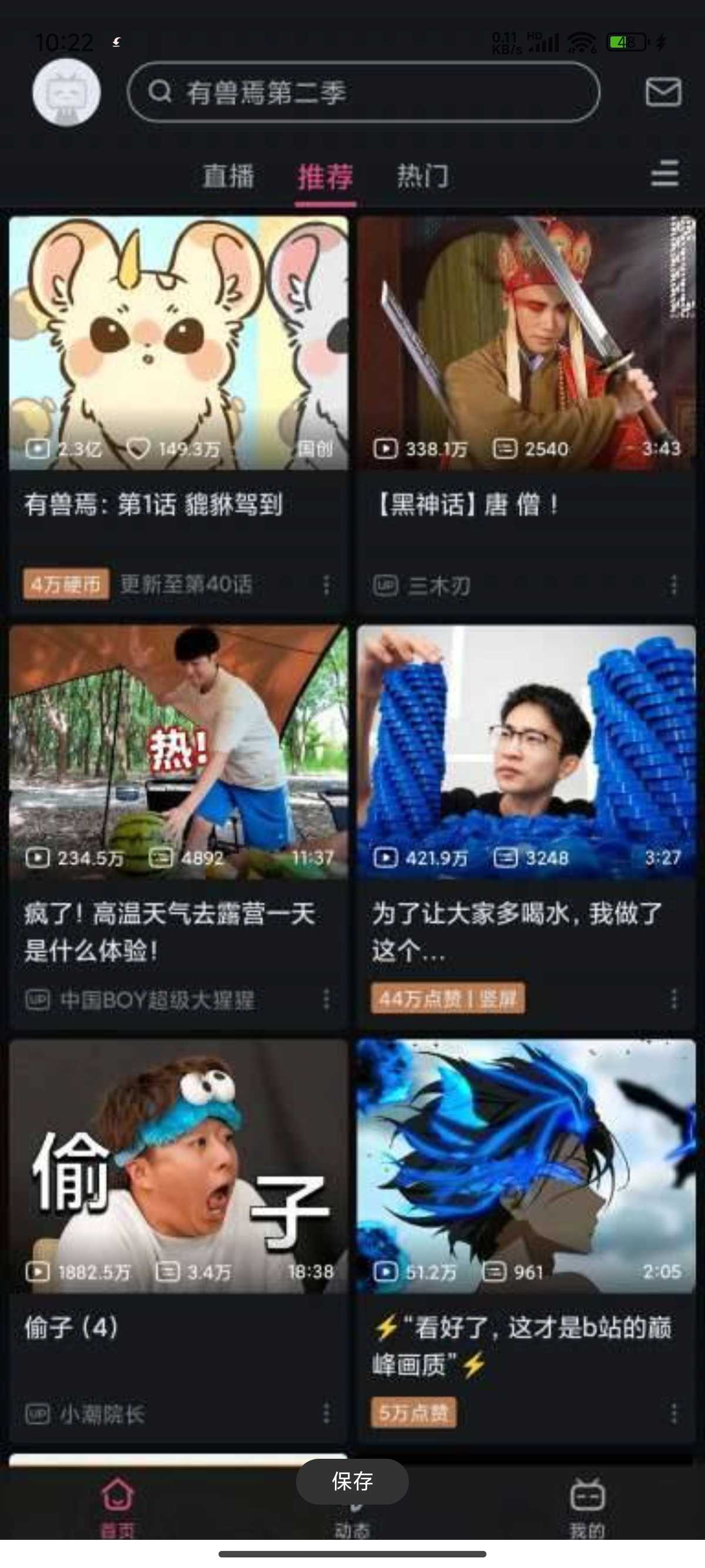
Task: Open more options for 中国BOY超级大猩猩 video
Action: click(326, 999)
